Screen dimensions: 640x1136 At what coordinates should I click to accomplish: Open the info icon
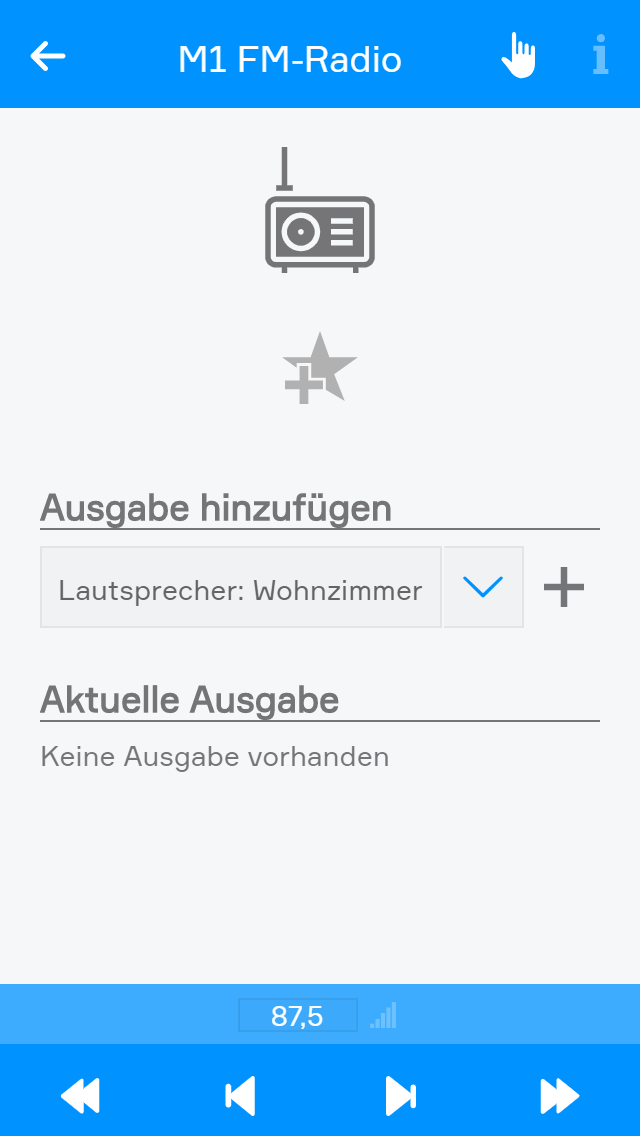click(599, 56)
